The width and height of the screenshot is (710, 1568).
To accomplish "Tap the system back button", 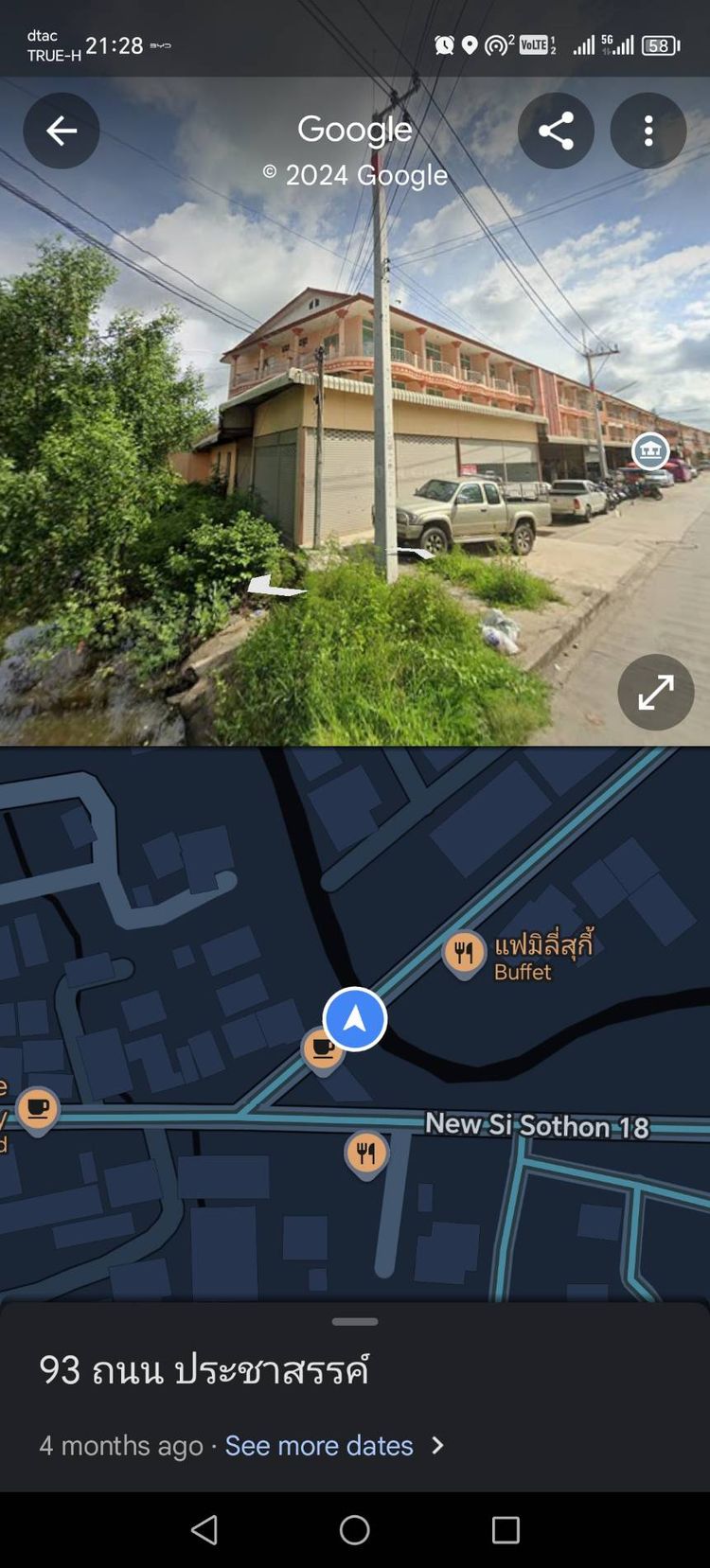I will [x=204, y=1529].
